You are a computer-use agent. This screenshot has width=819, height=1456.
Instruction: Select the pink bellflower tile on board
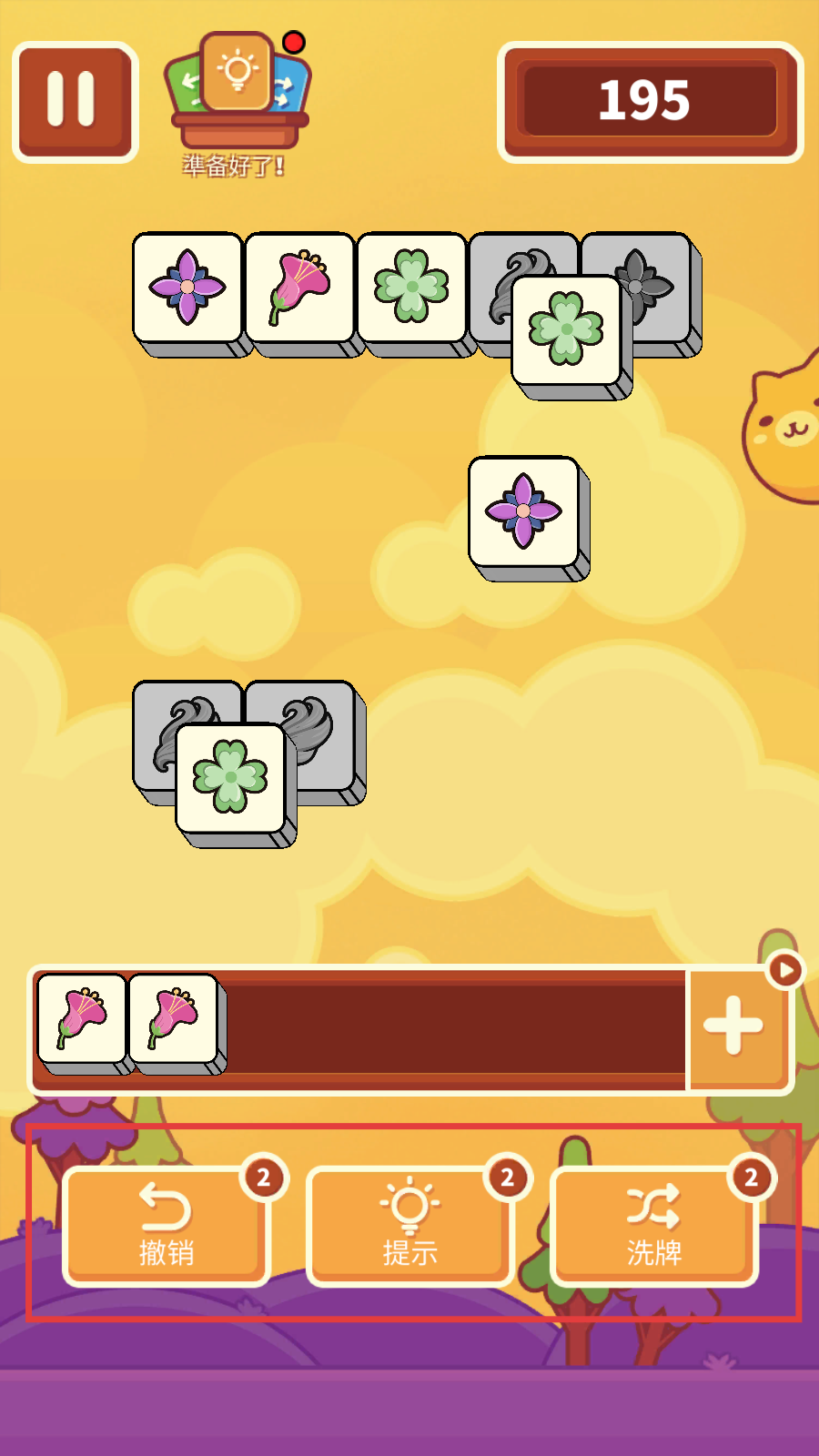[x=299, y=288]
